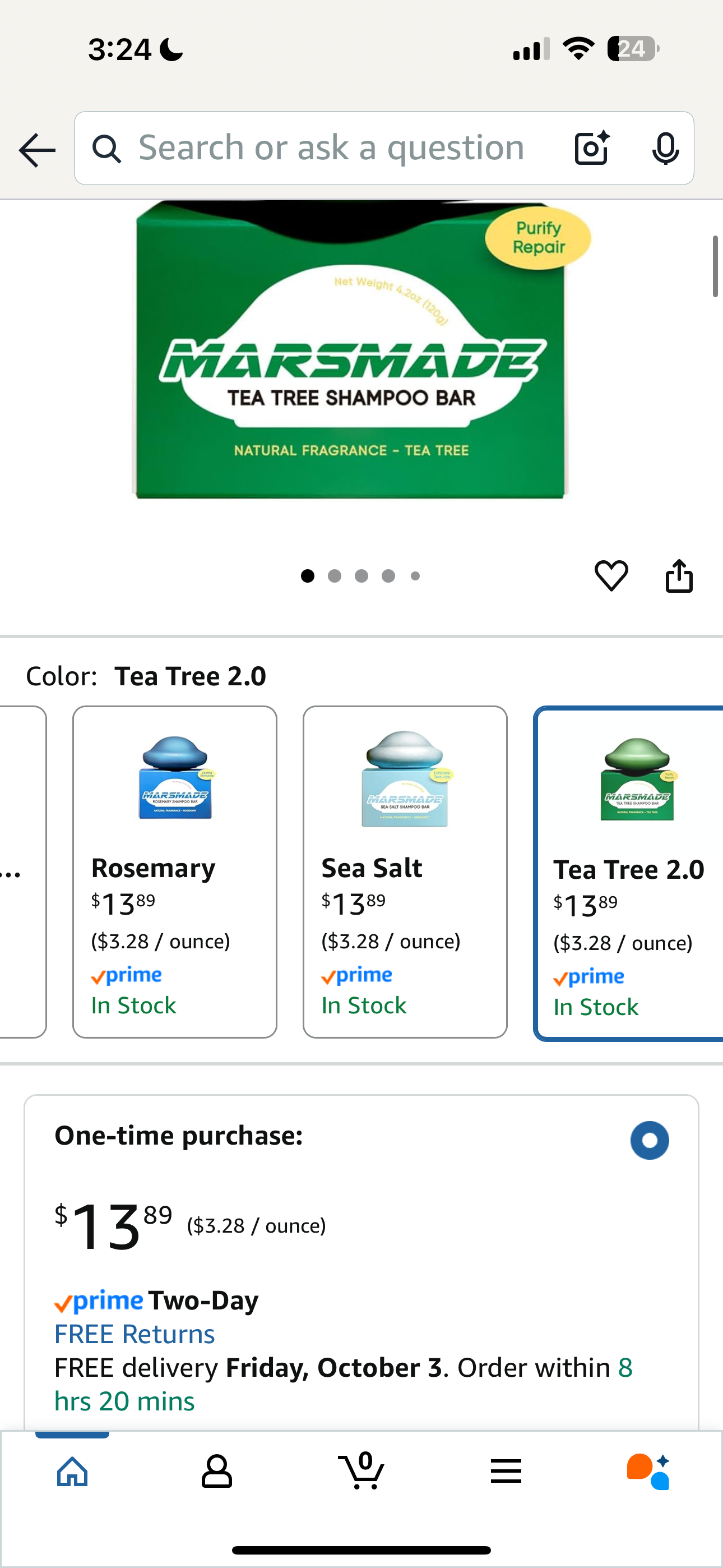Select the One-time purchase option
Image resolution: width=723 pixels, height=1568 pixels.
650,1140
